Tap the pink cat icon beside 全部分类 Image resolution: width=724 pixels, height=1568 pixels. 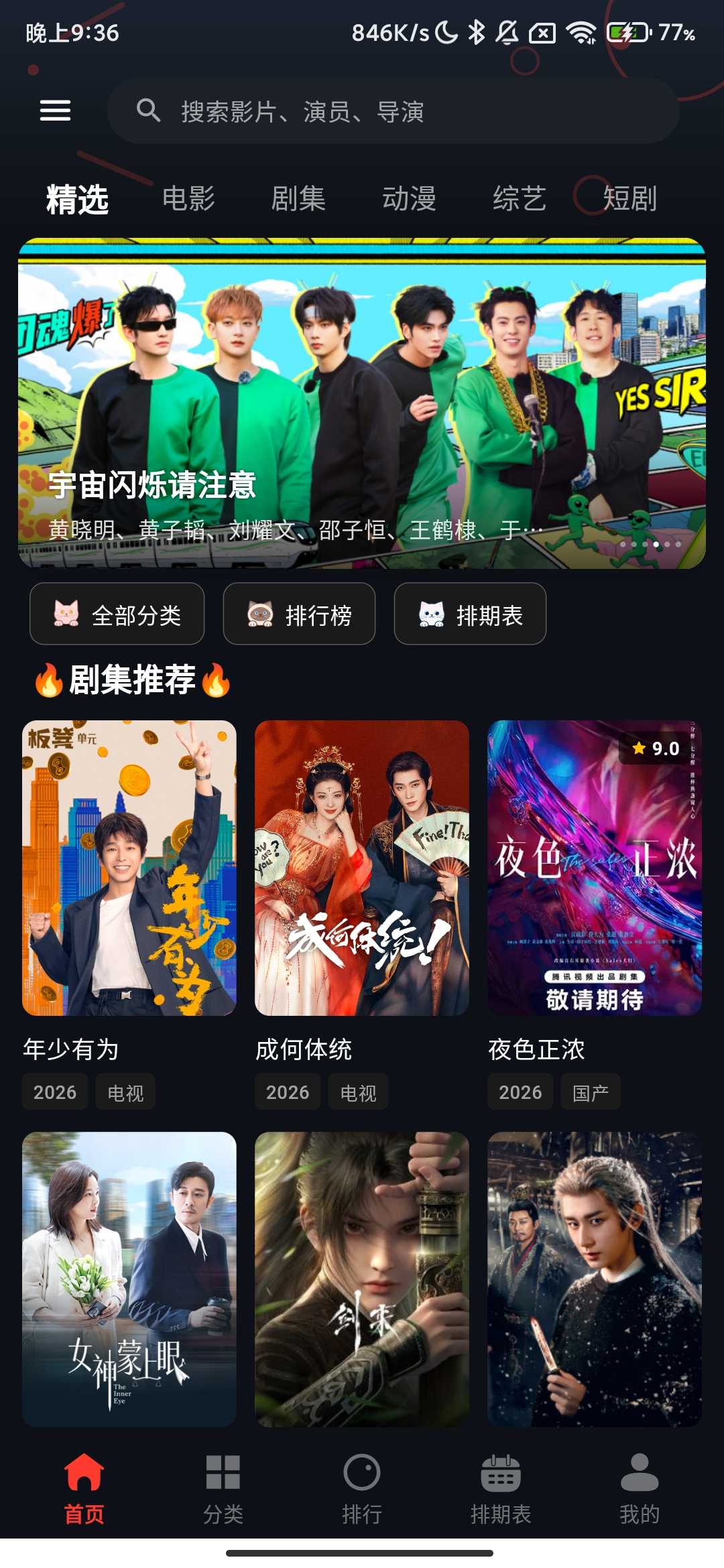(x=66, y=614)
